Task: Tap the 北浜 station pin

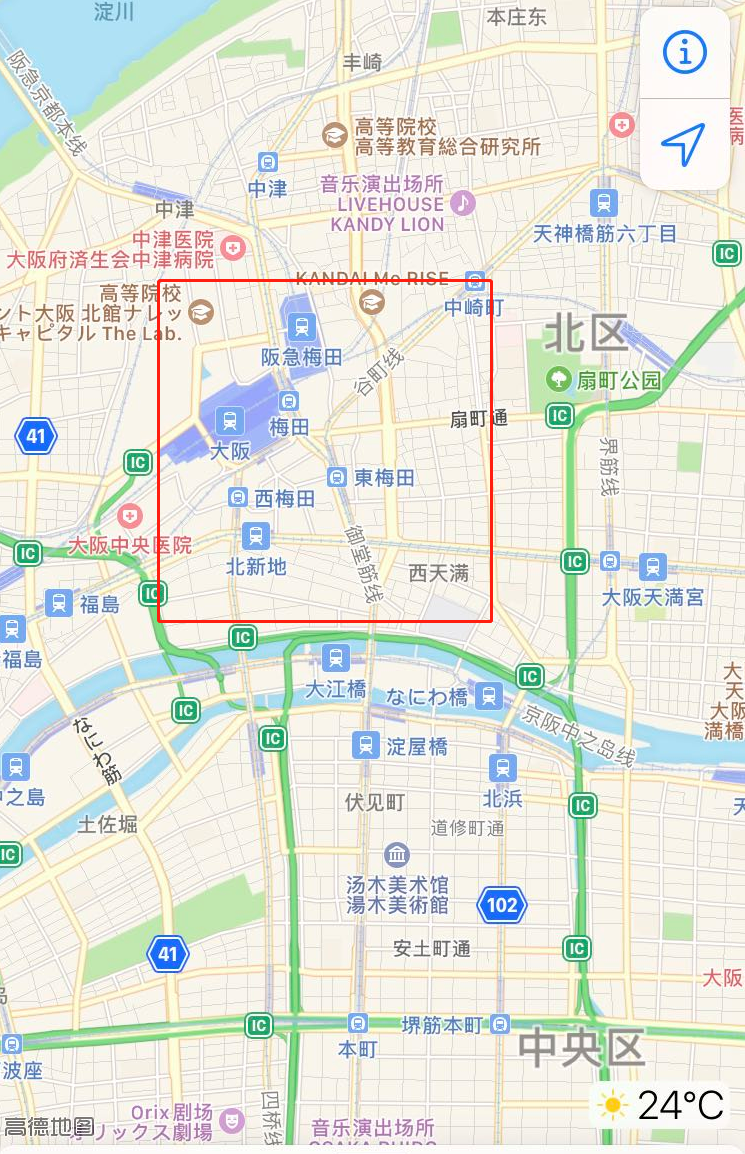Action: (502, 768)
